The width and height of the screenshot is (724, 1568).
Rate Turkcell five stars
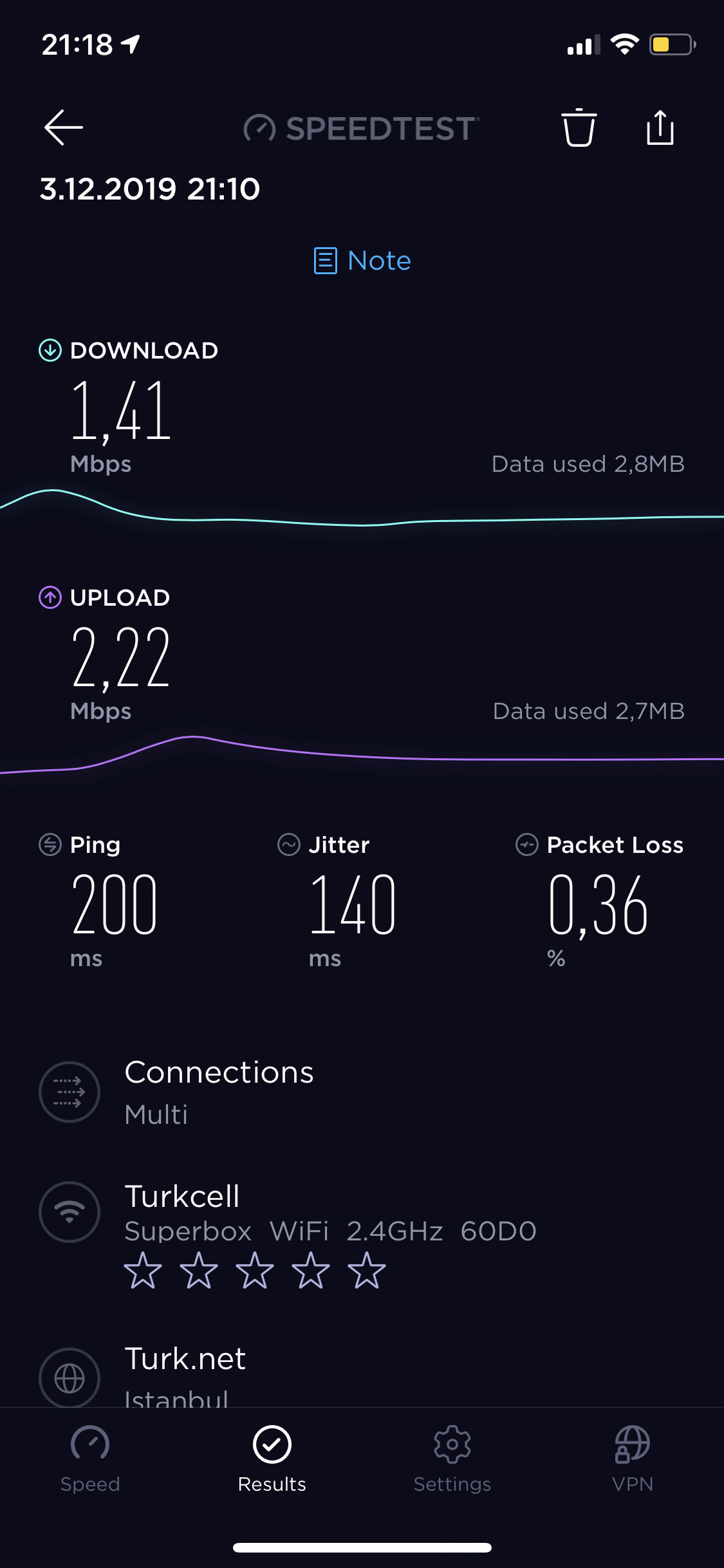point(366,1270)
